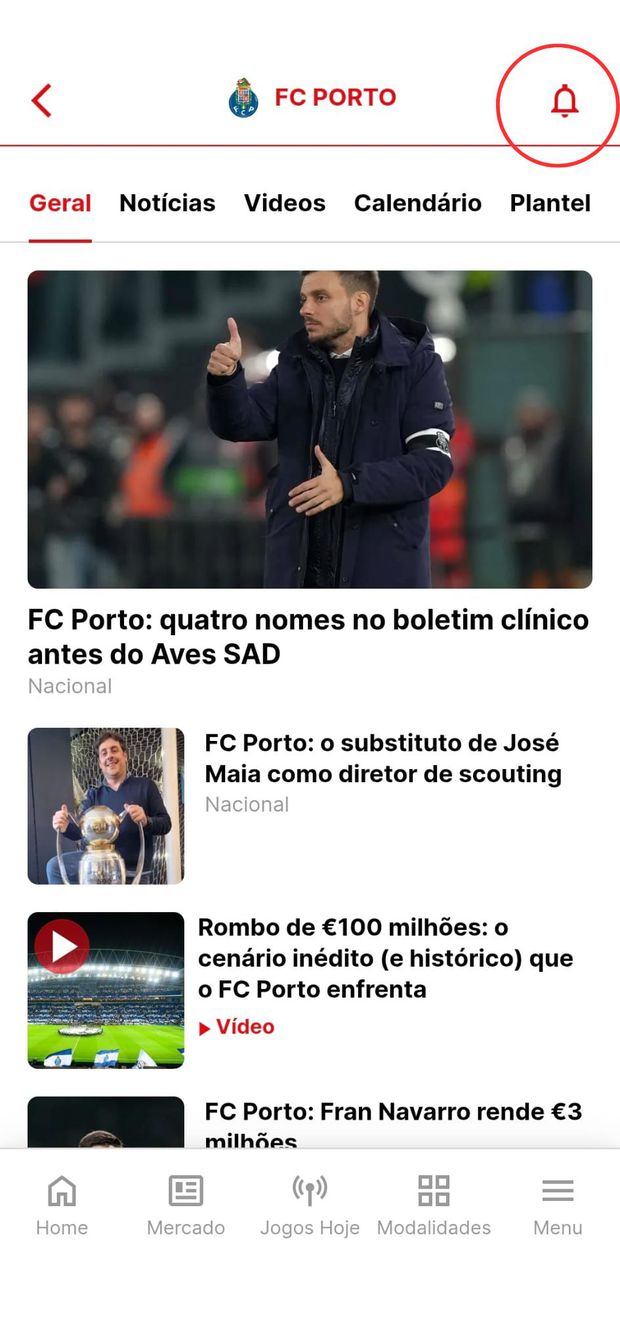Open the Mercado section

tap(186, 1205)
